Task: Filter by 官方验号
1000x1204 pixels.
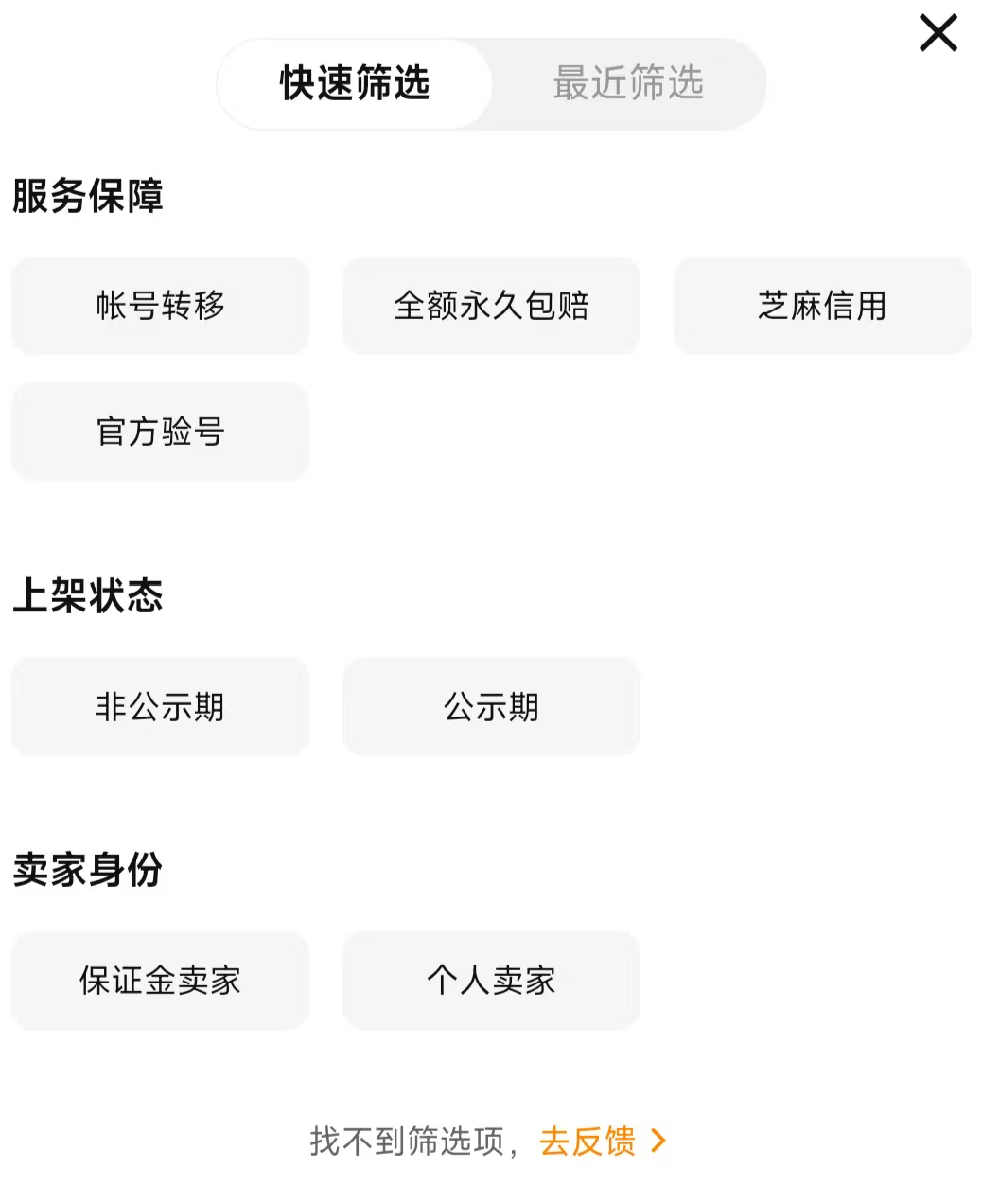Action: coord(160,432)
